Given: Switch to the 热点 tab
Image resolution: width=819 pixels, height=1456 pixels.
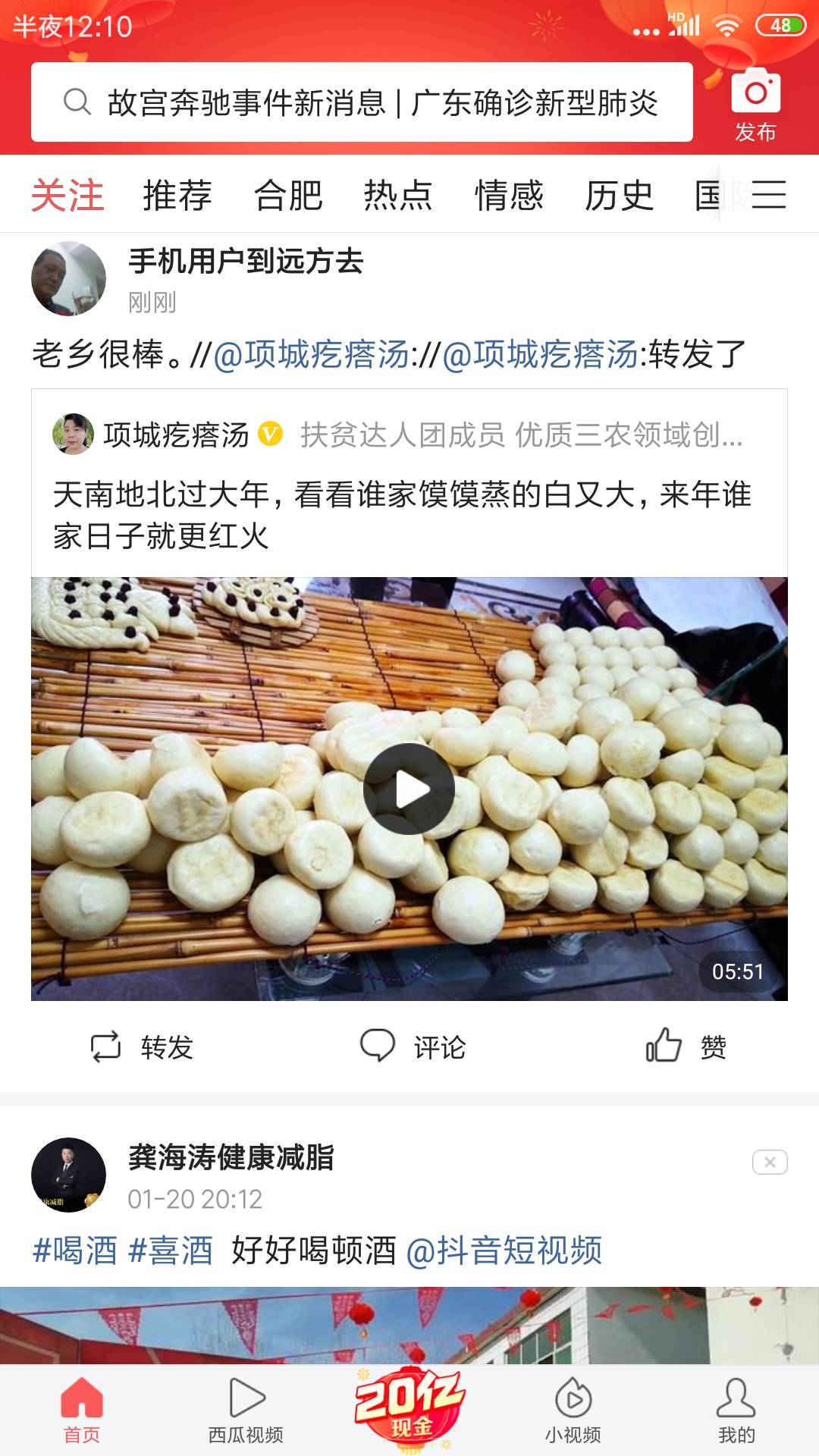Looking at the screenshot, I should click(x=398, y=196).
